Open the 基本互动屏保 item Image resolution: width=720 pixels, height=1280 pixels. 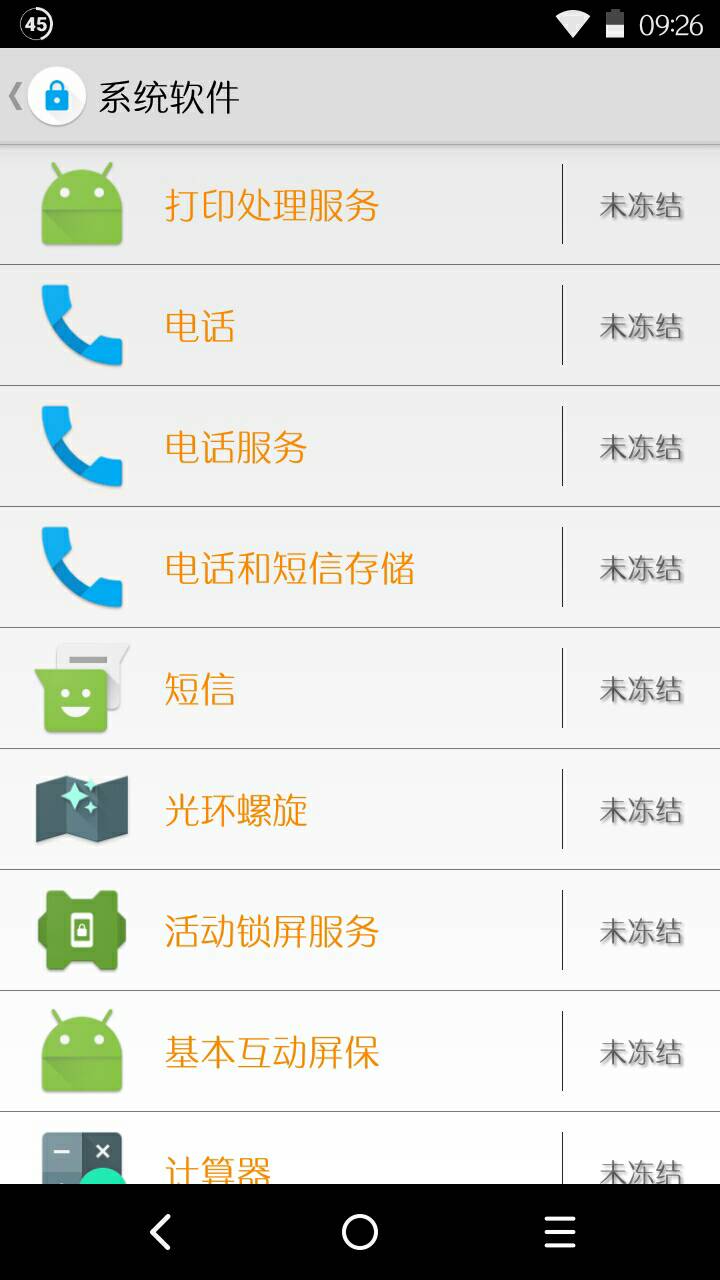click(280, 1051)
